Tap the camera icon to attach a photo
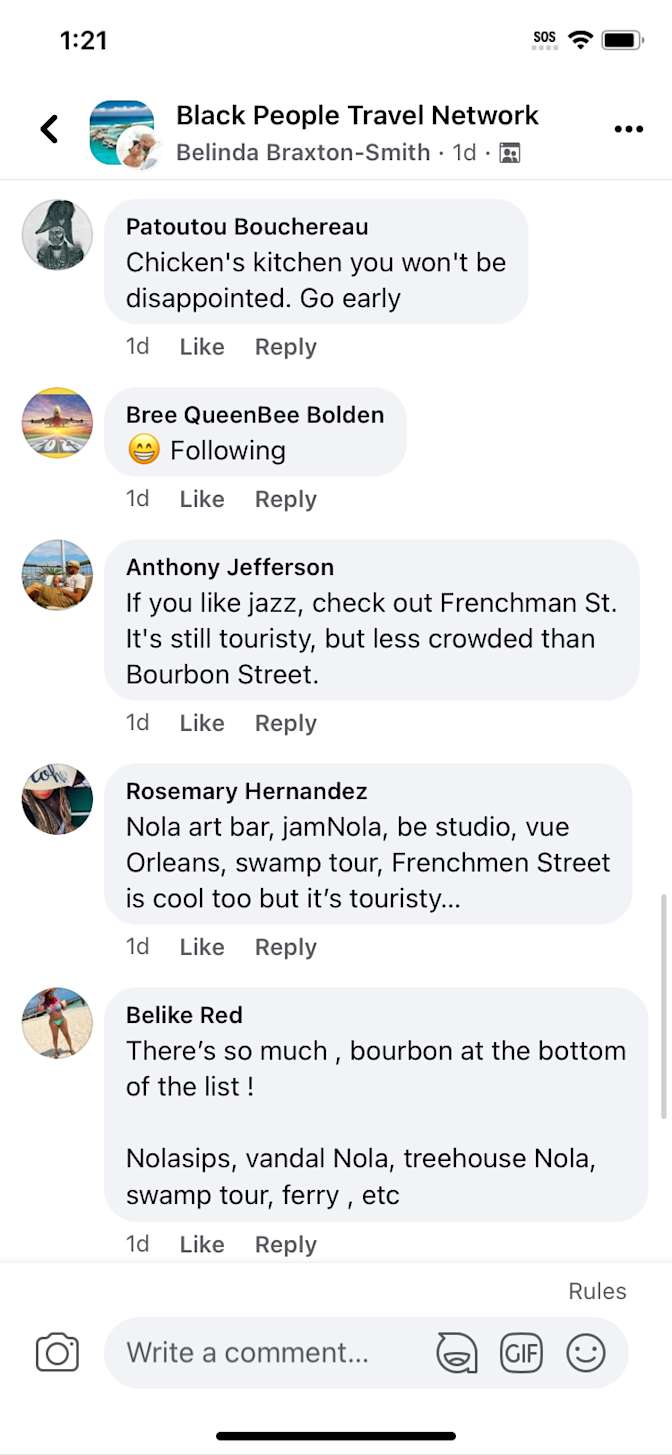The width and height of the screenshot is (672, 1455). tap(57, 1353)
